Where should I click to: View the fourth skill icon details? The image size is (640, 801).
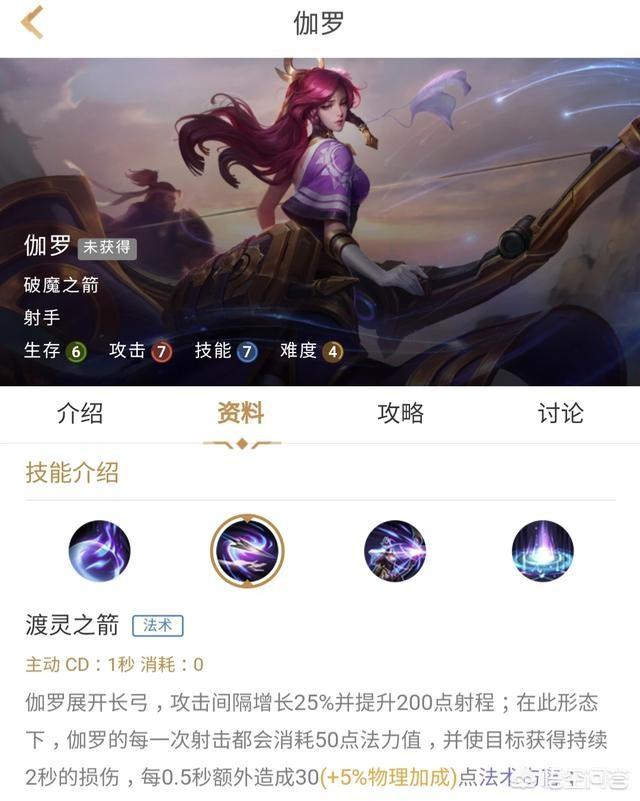click(x=542, y=551)
